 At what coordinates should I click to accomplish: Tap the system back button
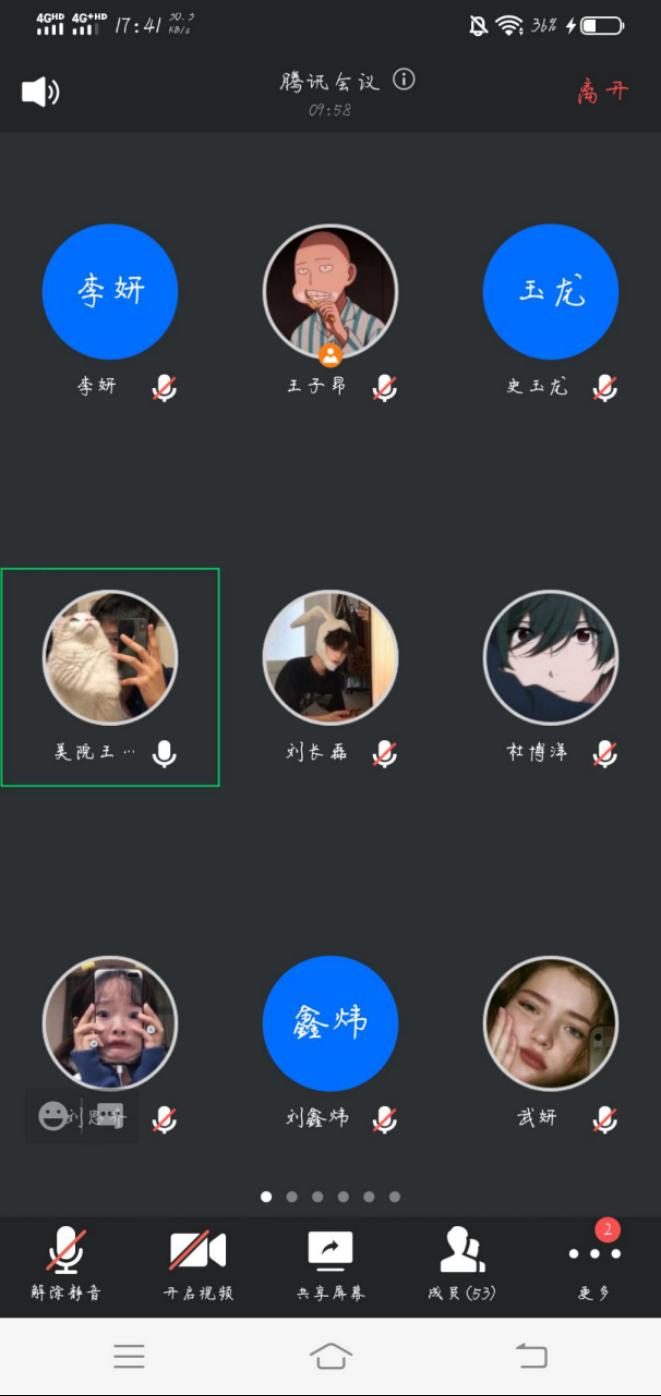(x=531, y=1356)
